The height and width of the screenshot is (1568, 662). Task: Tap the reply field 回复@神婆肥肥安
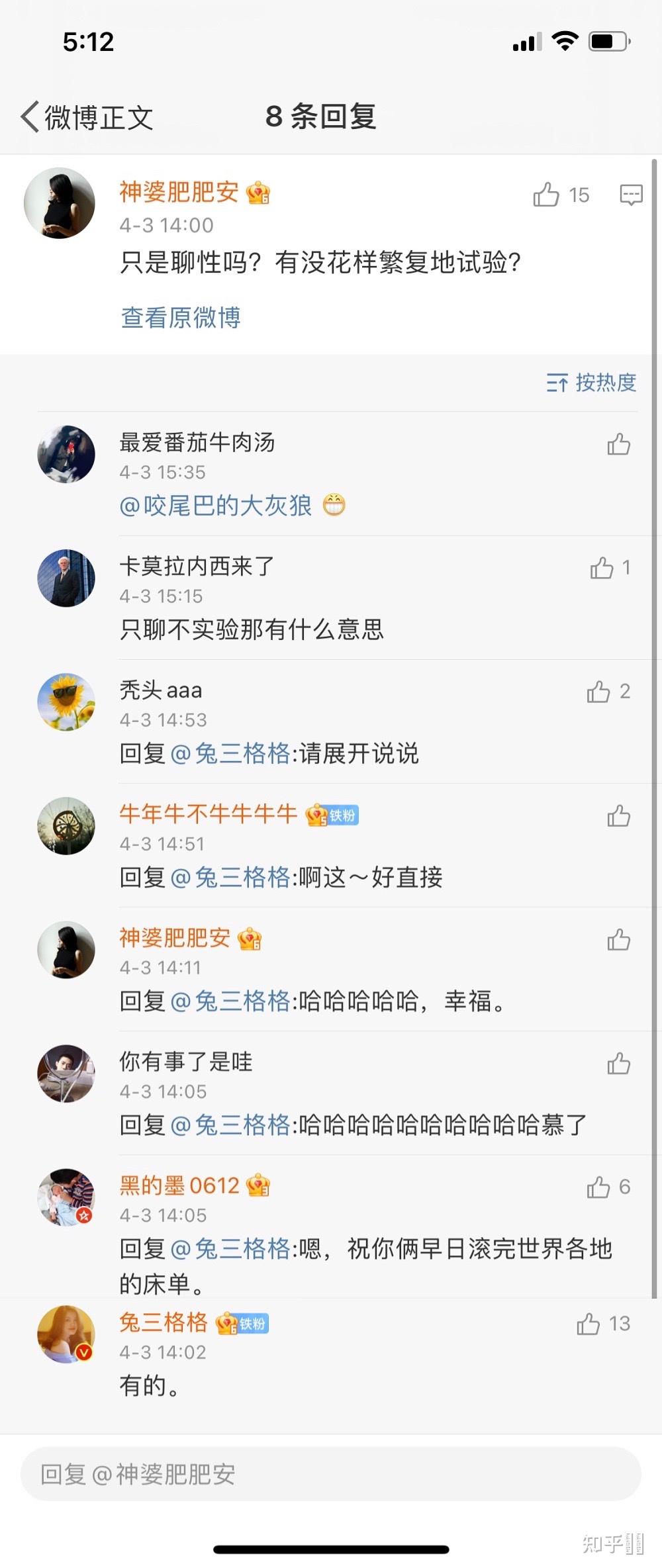pos(331,1474)
